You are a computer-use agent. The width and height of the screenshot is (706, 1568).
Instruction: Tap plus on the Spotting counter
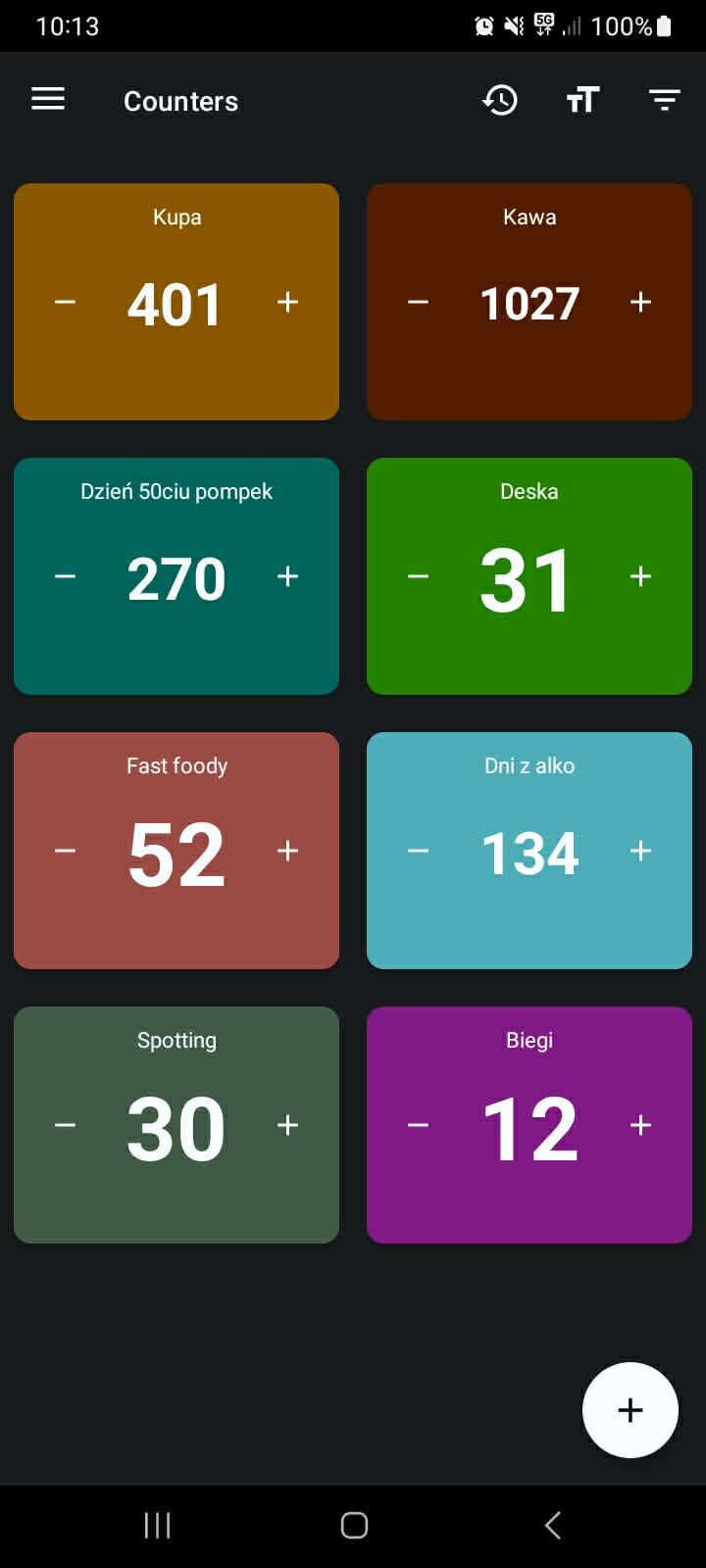click(287, 1125)
